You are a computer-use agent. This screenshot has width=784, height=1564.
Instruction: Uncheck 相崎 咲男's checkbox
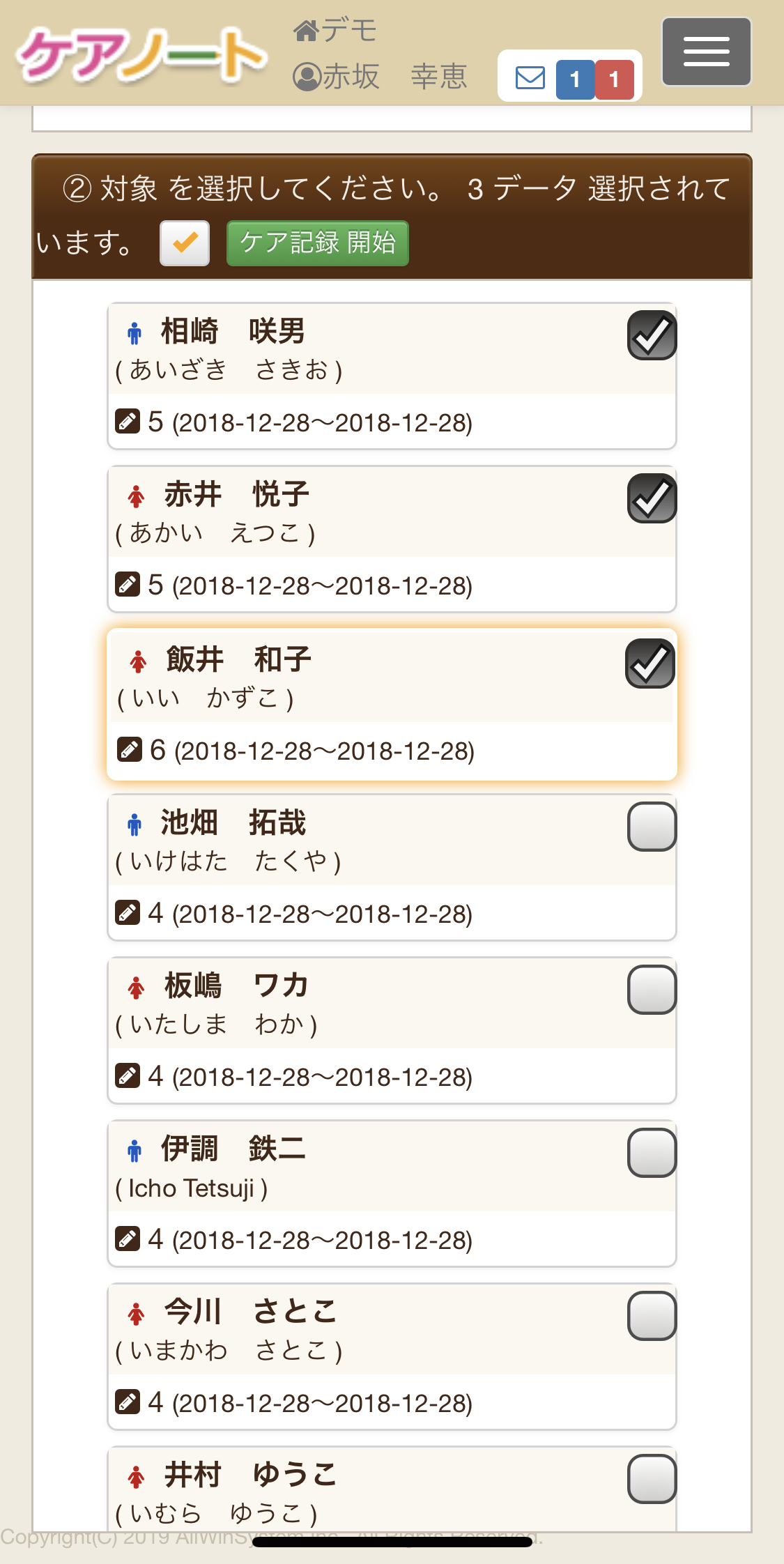click(652, 335)
